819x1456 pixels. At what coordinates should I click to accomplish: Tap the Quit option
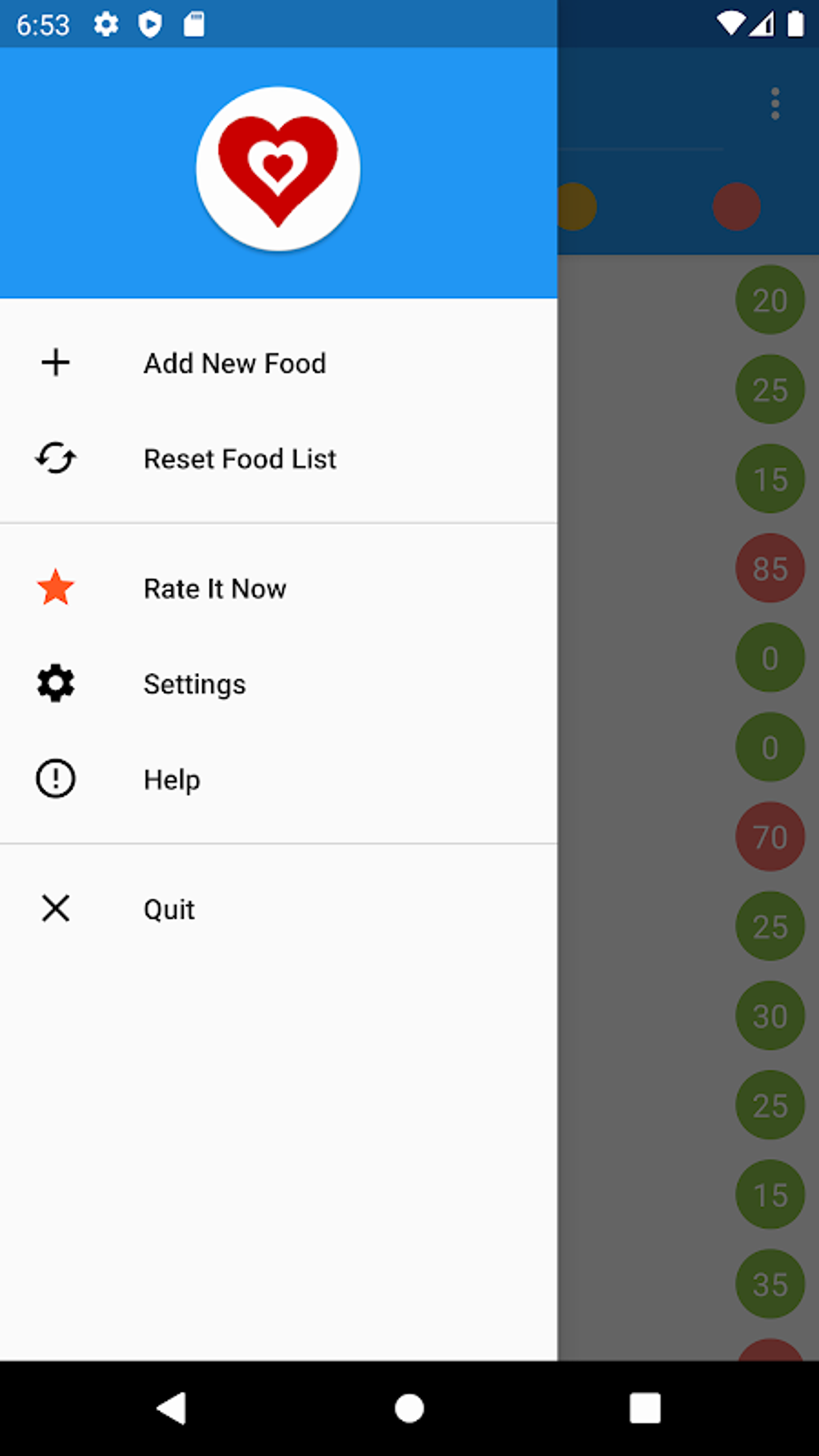(169, 908)
